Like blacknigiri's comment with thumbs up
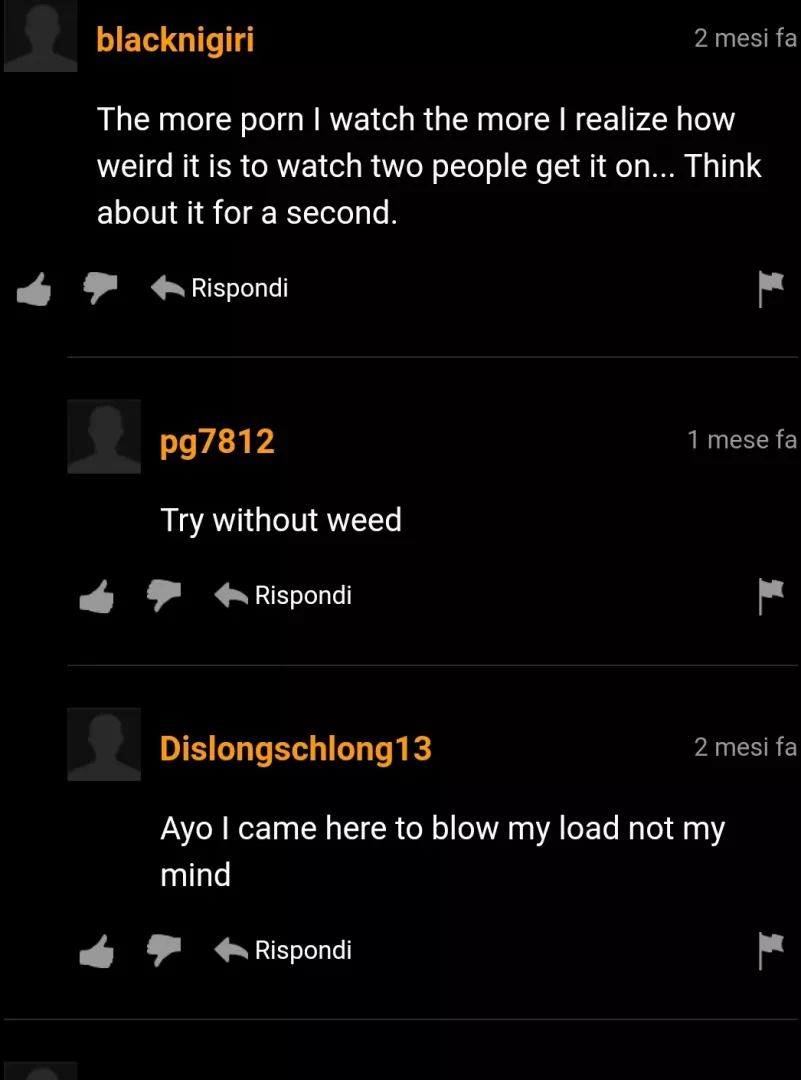This screenshot has height=1080, width=801. 33,287
